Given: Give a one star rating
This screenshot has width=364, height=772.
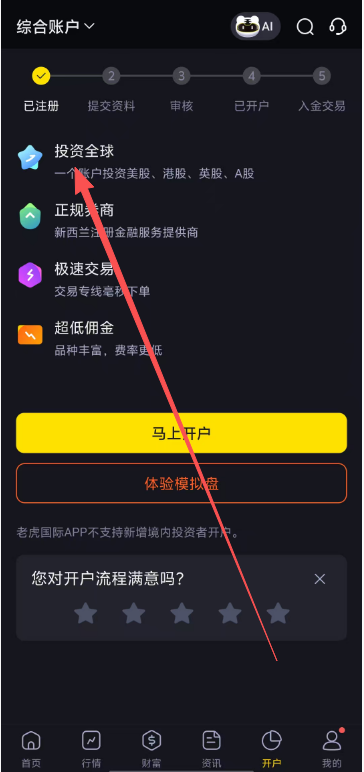Looking at the screenshot, I should (x=85, y=613).
